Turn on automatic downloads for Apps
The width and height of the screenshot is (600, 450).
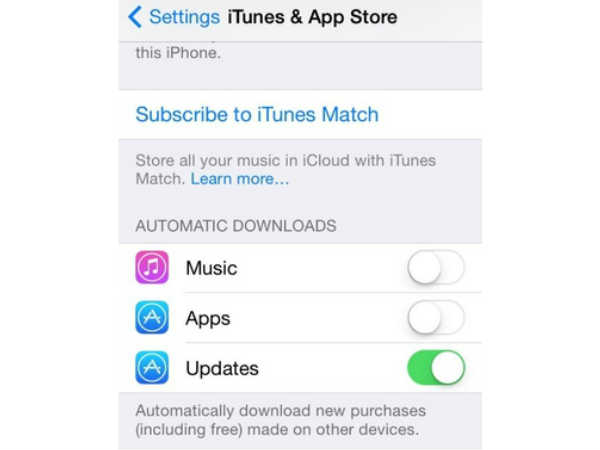pos(435,318)
